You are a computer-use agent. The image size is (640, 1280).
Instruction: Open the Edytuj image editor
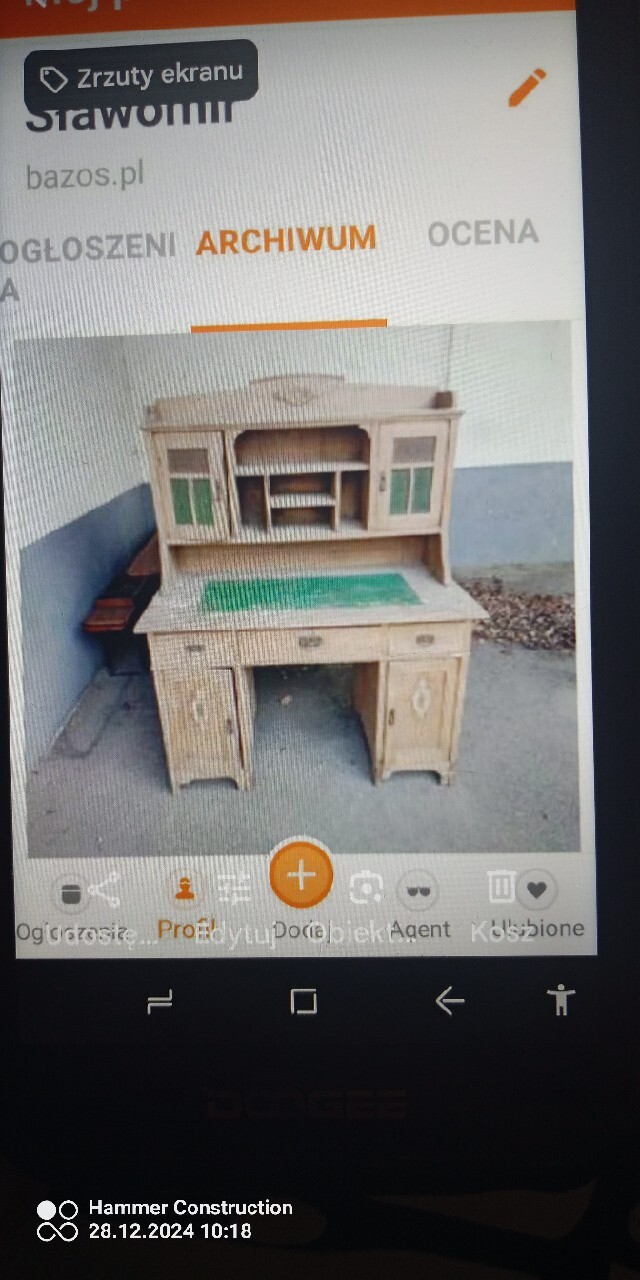point(234,890)
